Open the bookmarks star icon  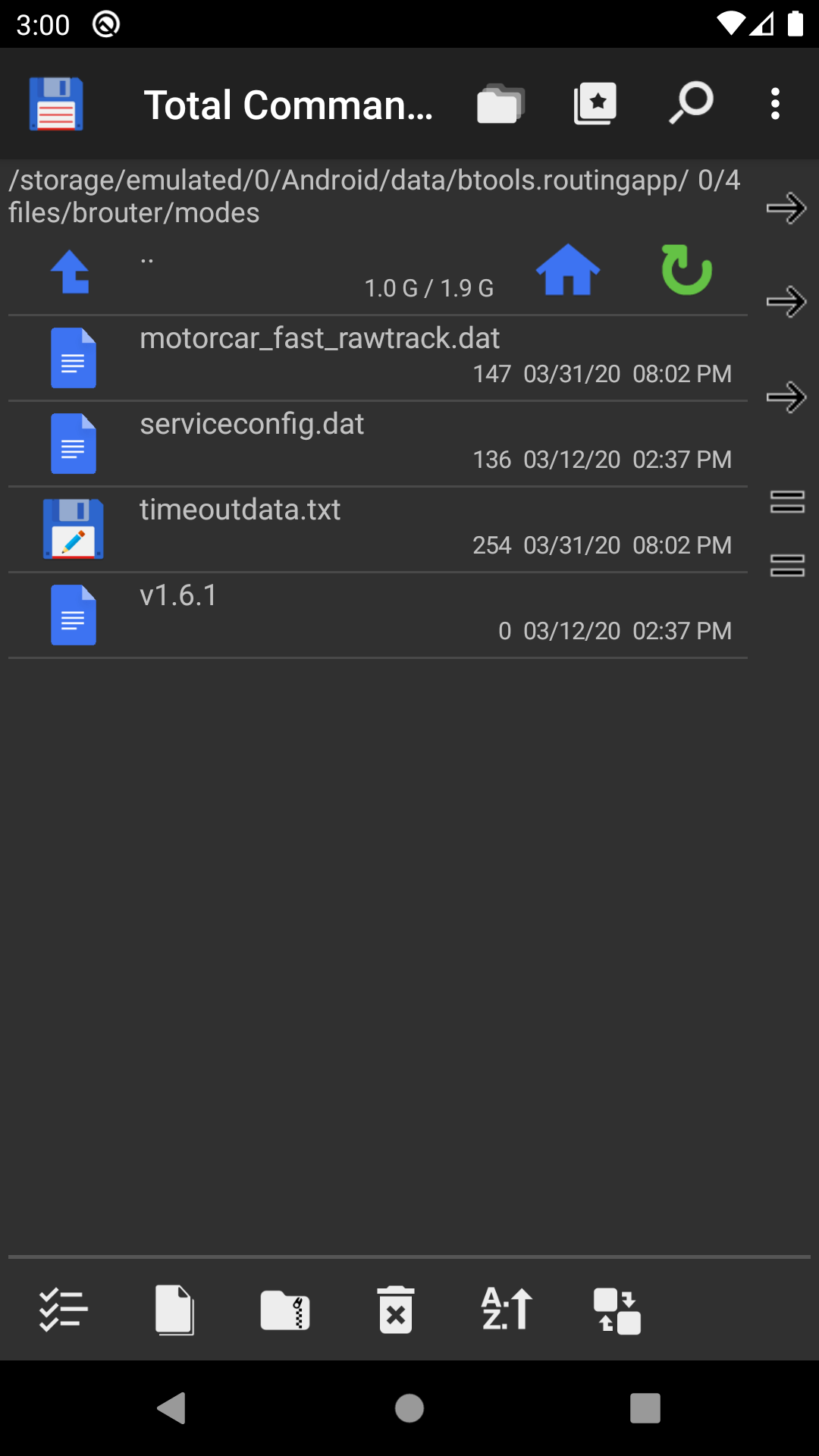click(595, 104)
